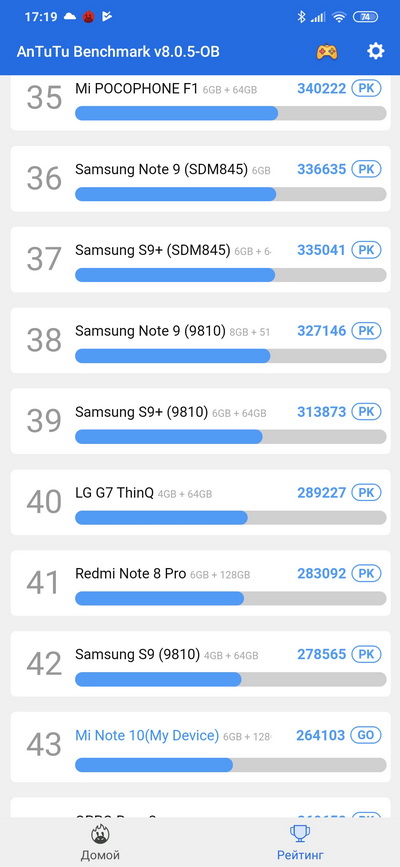Open the Redmi Note 8 Pro ranking row
Viewport: 400px width, 867px height.
click(200, 583)
